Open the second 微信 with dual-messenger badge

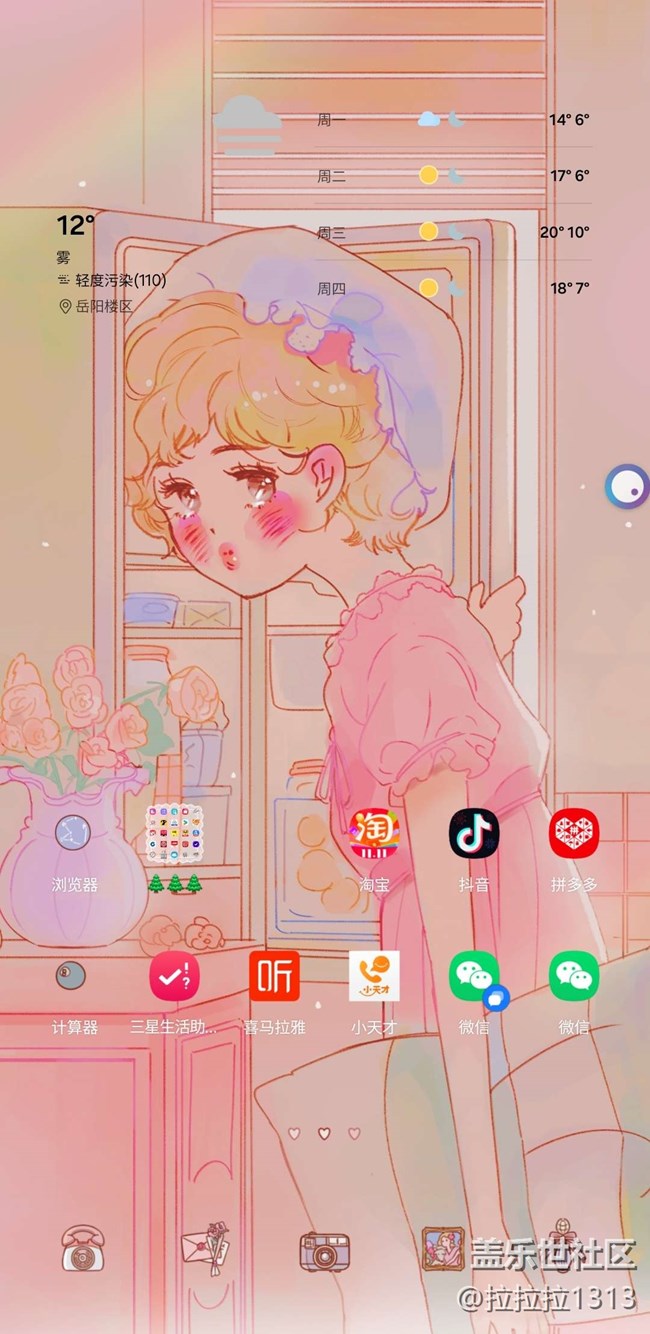(x=474, y=976)
